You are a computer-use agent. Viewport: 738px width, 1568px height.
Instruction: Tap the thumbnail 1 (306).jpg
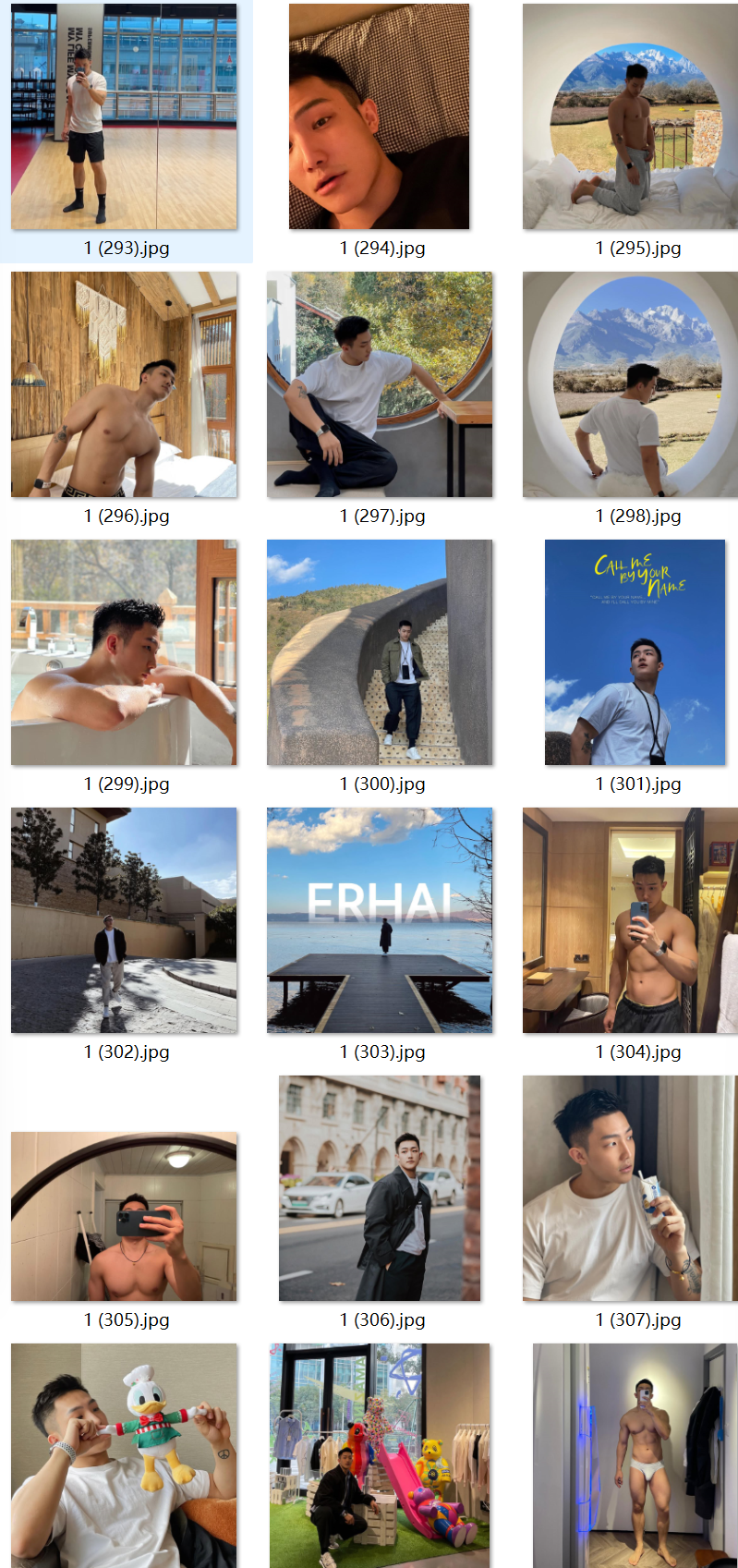click(379, 1188)
